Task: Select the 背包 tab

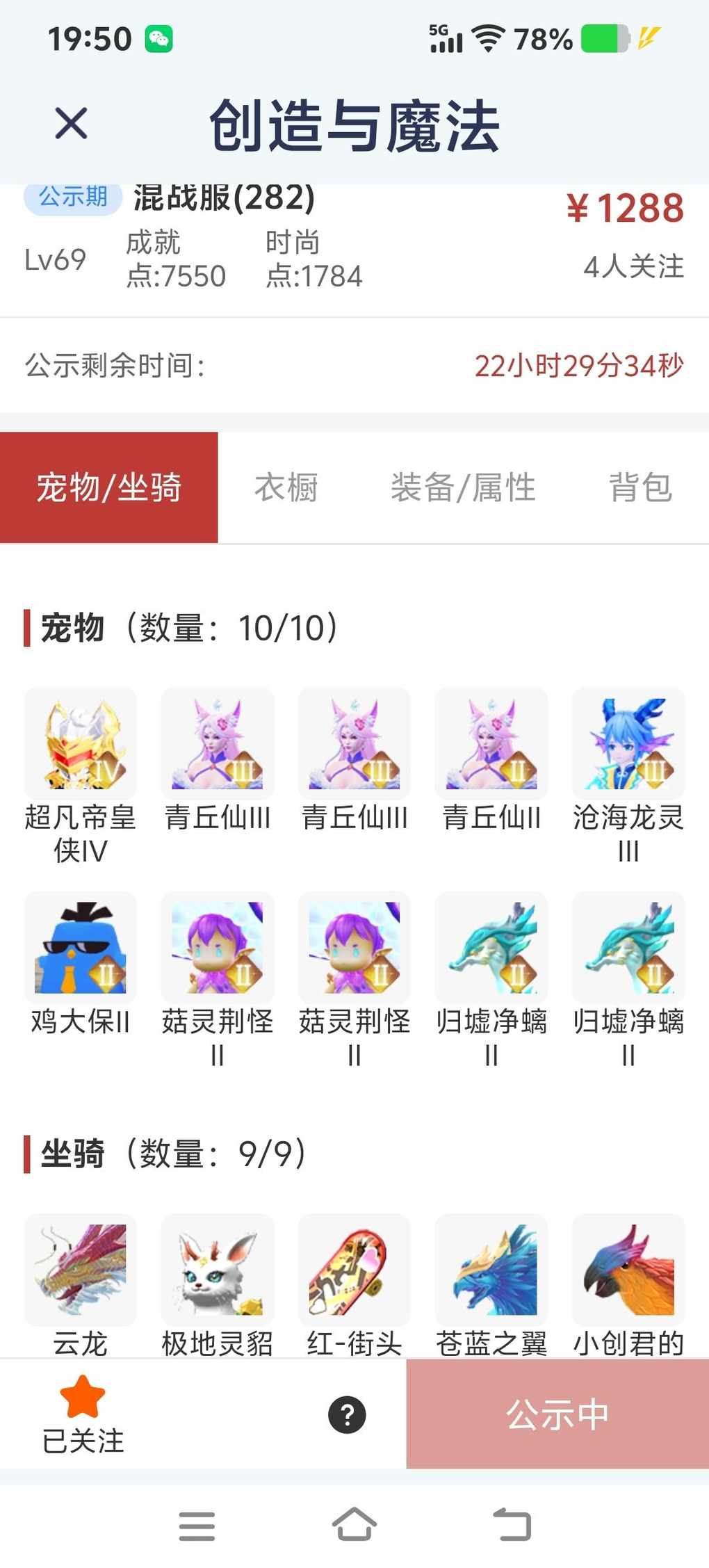Action: [x=640, y=487]
